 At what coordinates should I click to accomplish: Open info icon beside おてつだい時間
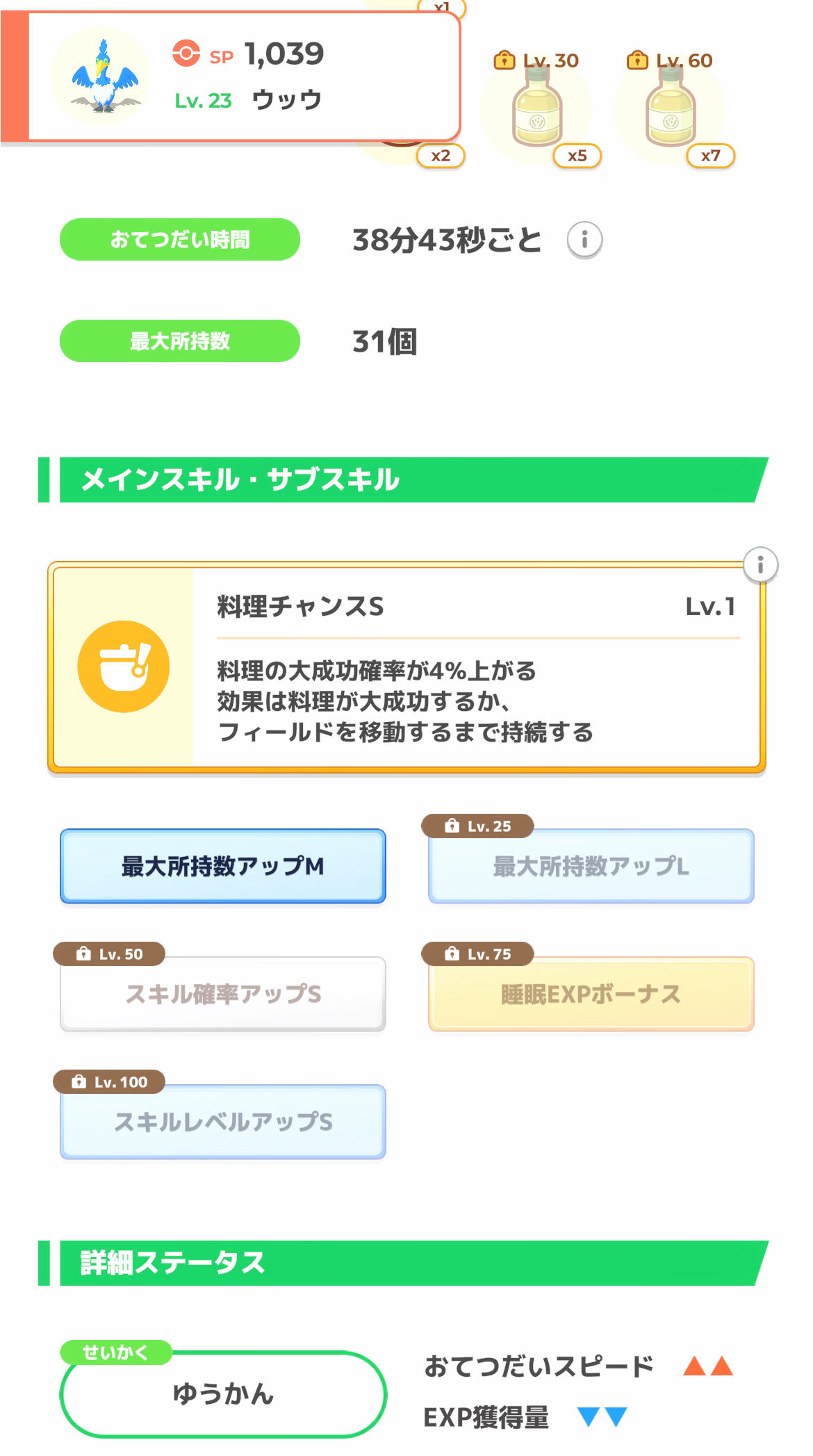point(584,240)
